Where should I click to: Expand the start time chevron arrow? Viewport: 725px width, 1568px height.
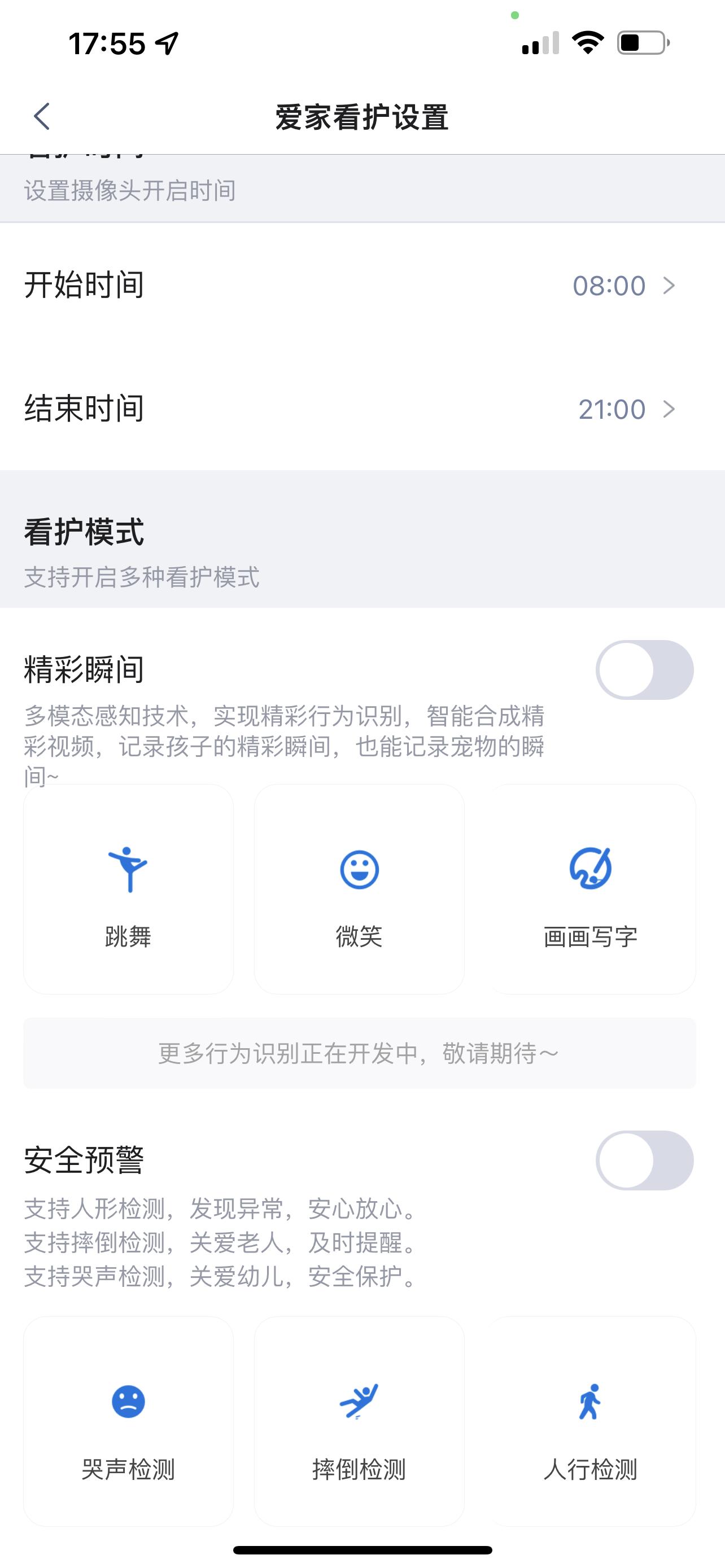[669, 285]
